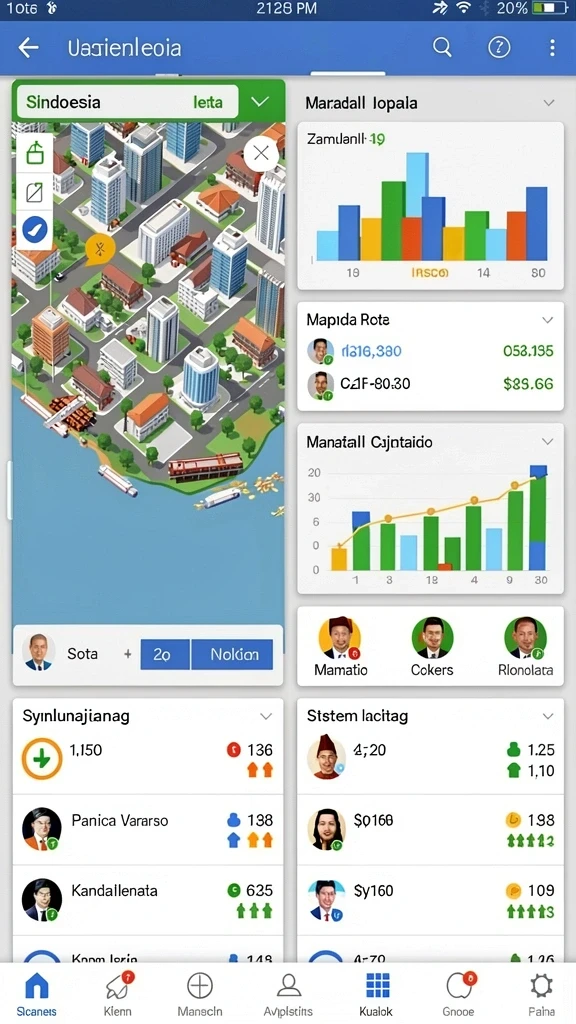Image resolution: width=576 pixels, height=1024 pixels.
Task: Open the Cokers avatar profile
Action: pos(432,638)
